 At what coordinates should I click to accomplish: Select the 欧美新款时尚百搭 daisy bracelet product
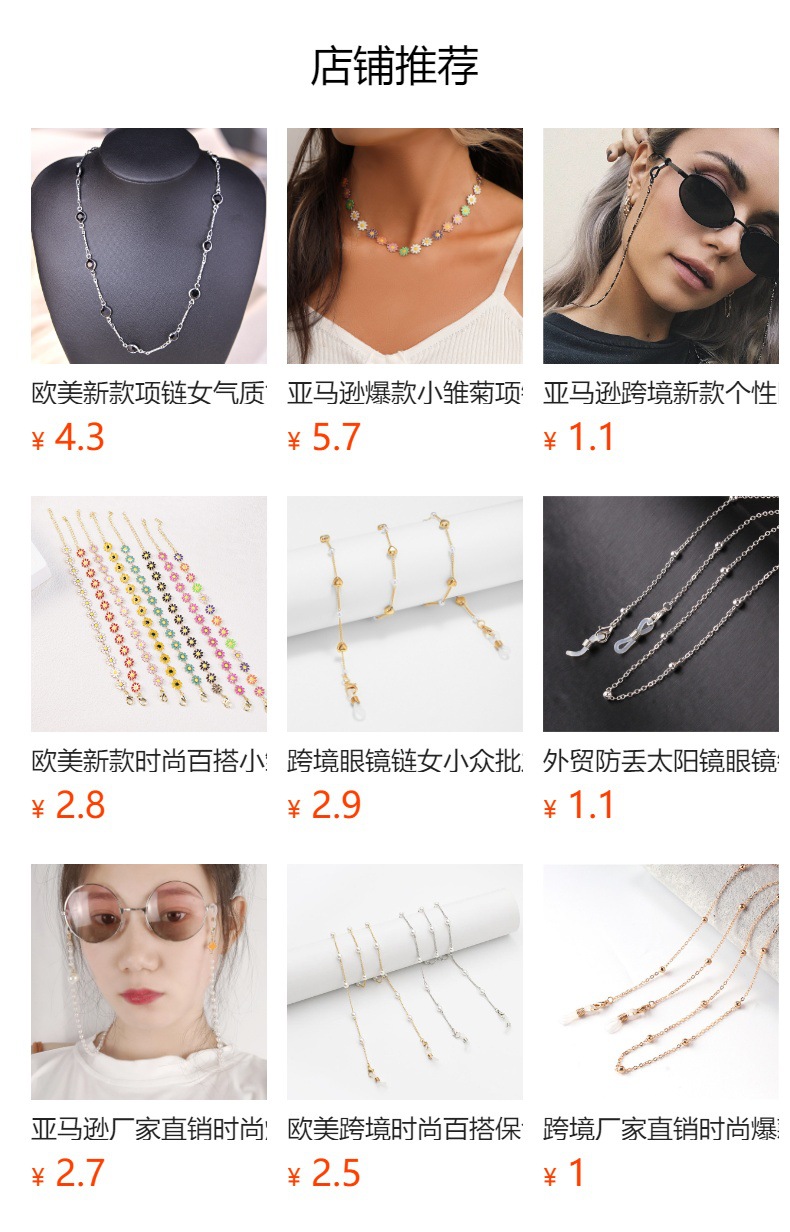click(x=148, y=614)
